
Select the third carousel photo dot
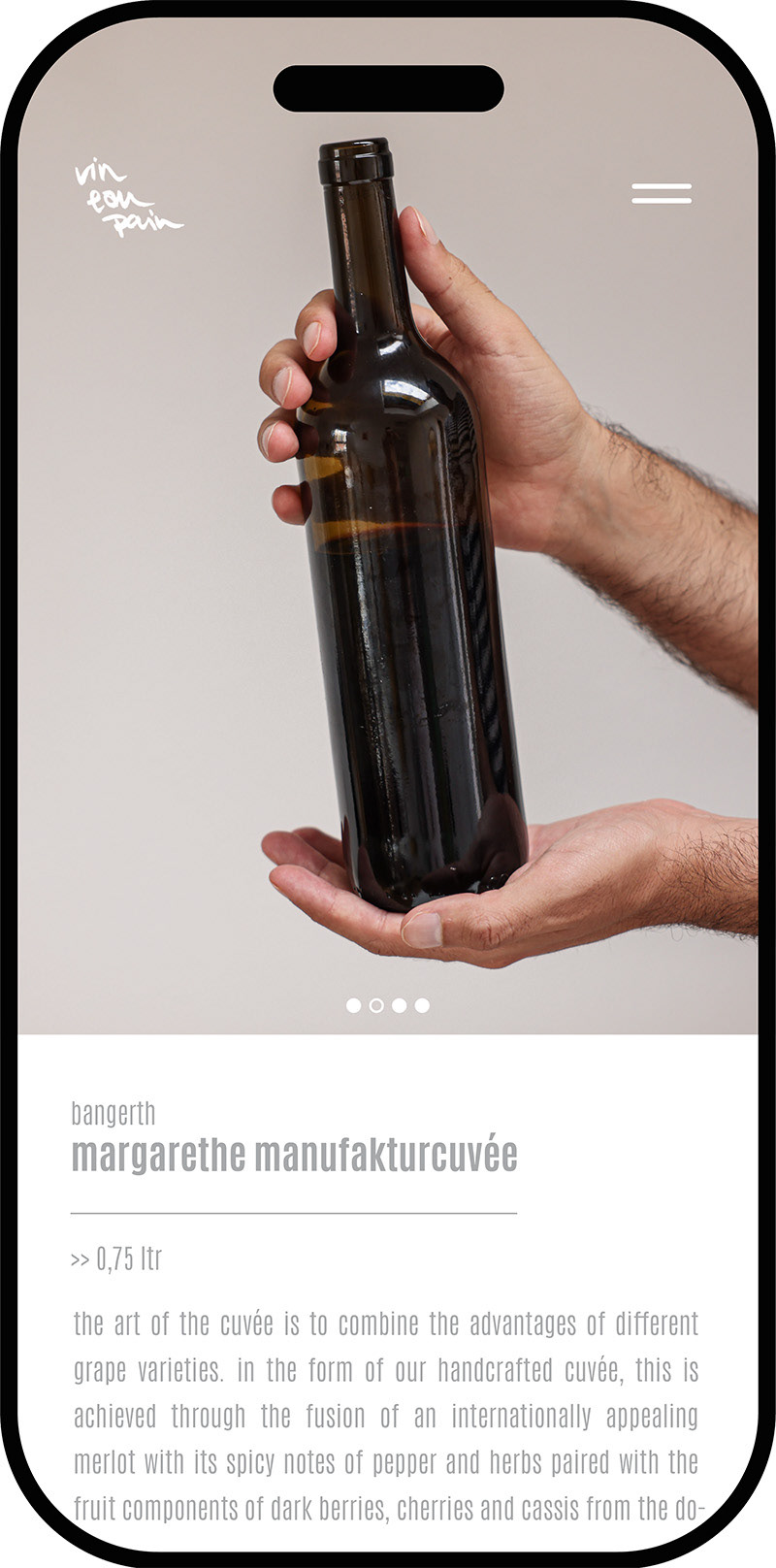pos(399,1005)
